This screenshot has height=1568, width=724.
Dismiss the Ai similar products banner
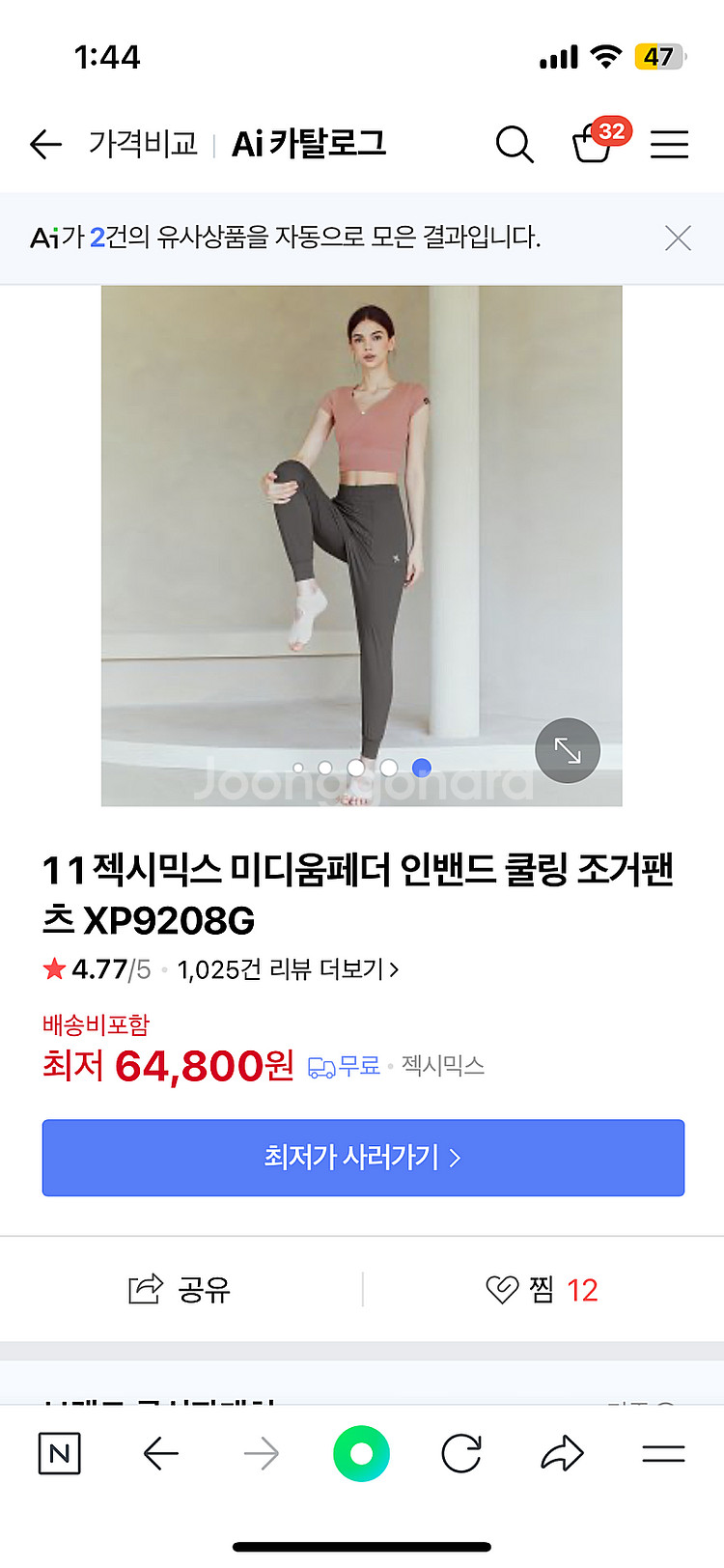(678, 238)
